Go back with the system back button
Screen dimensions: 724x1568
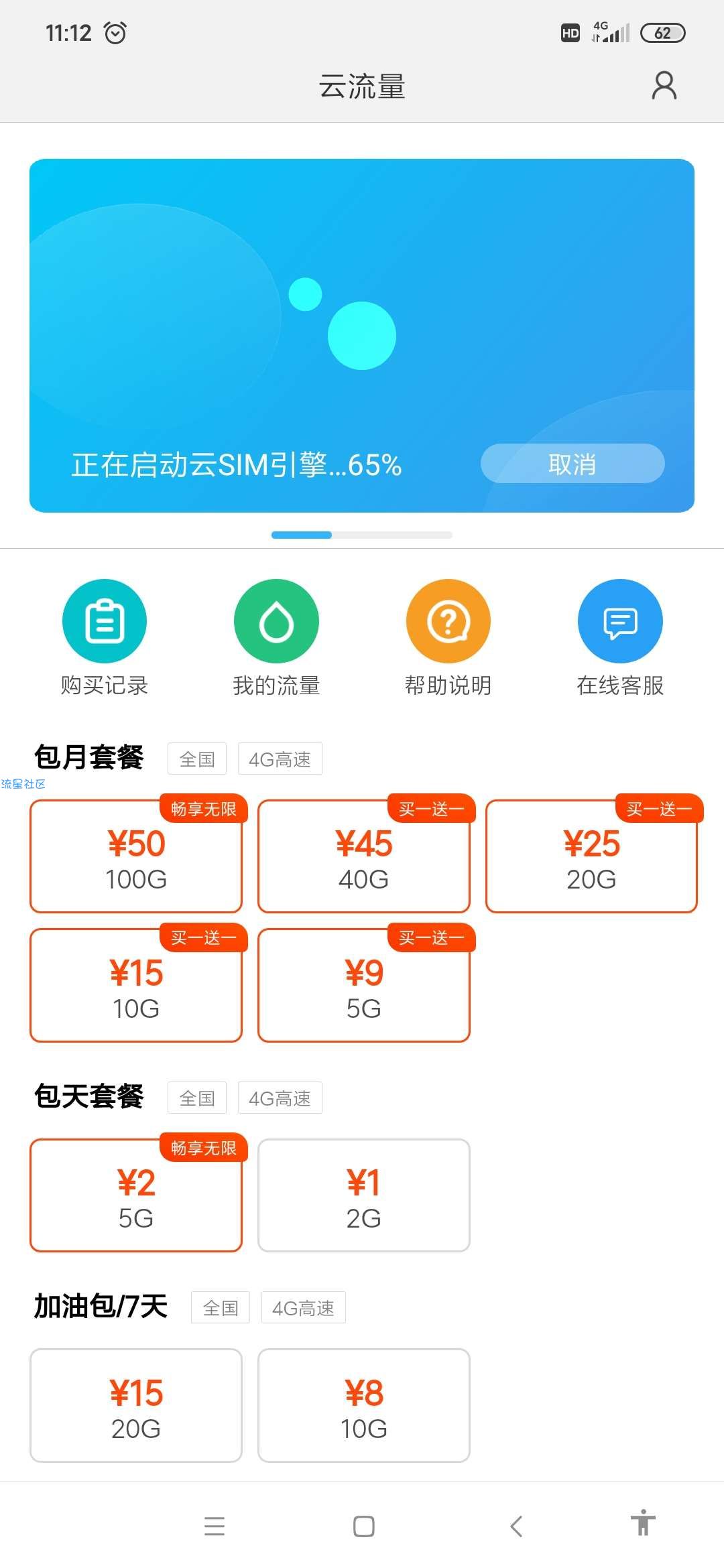click(x=516, y=1526)
